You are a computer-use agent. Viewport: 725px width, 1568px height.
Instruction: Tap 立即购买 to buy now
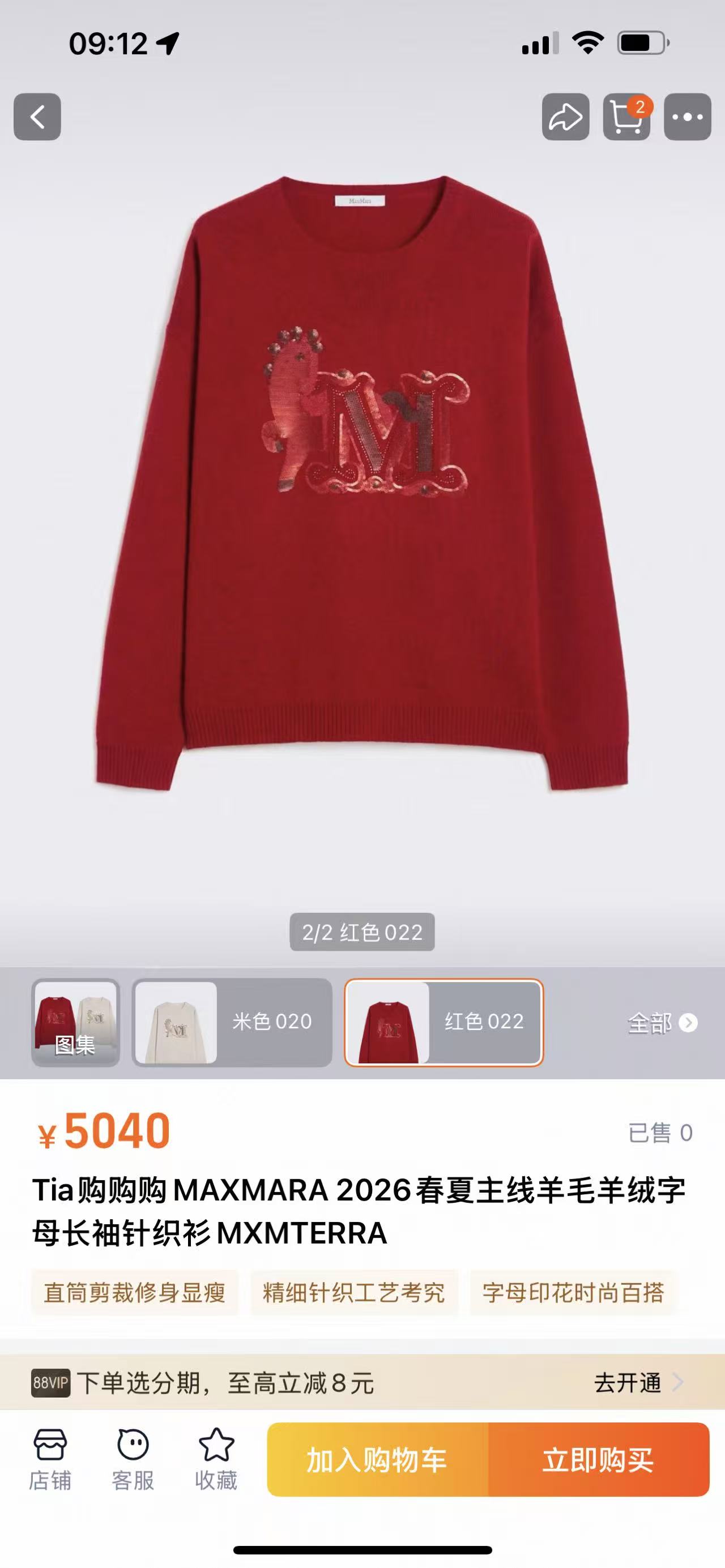coord(598,1460)
